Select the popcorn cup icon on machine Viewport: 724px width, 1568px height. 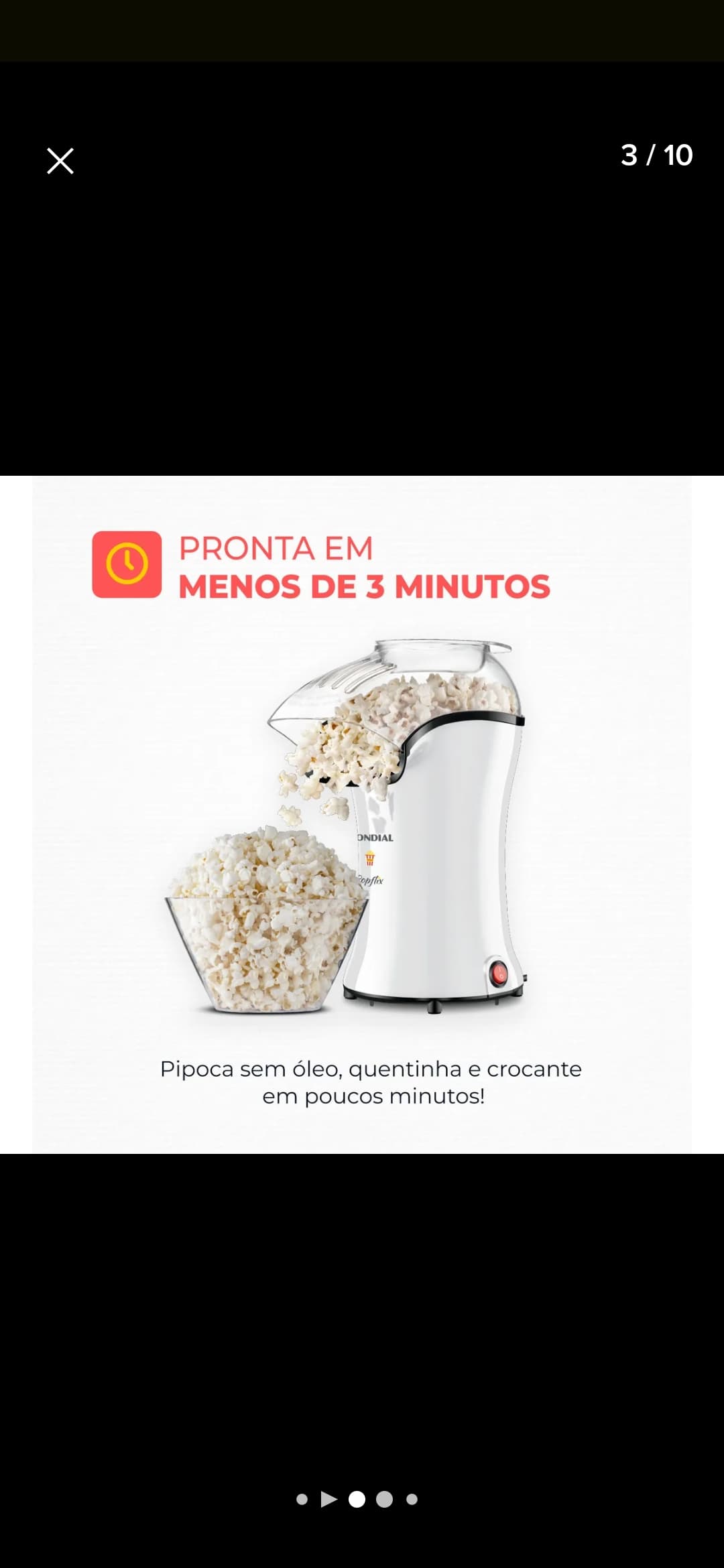point(371,858)
